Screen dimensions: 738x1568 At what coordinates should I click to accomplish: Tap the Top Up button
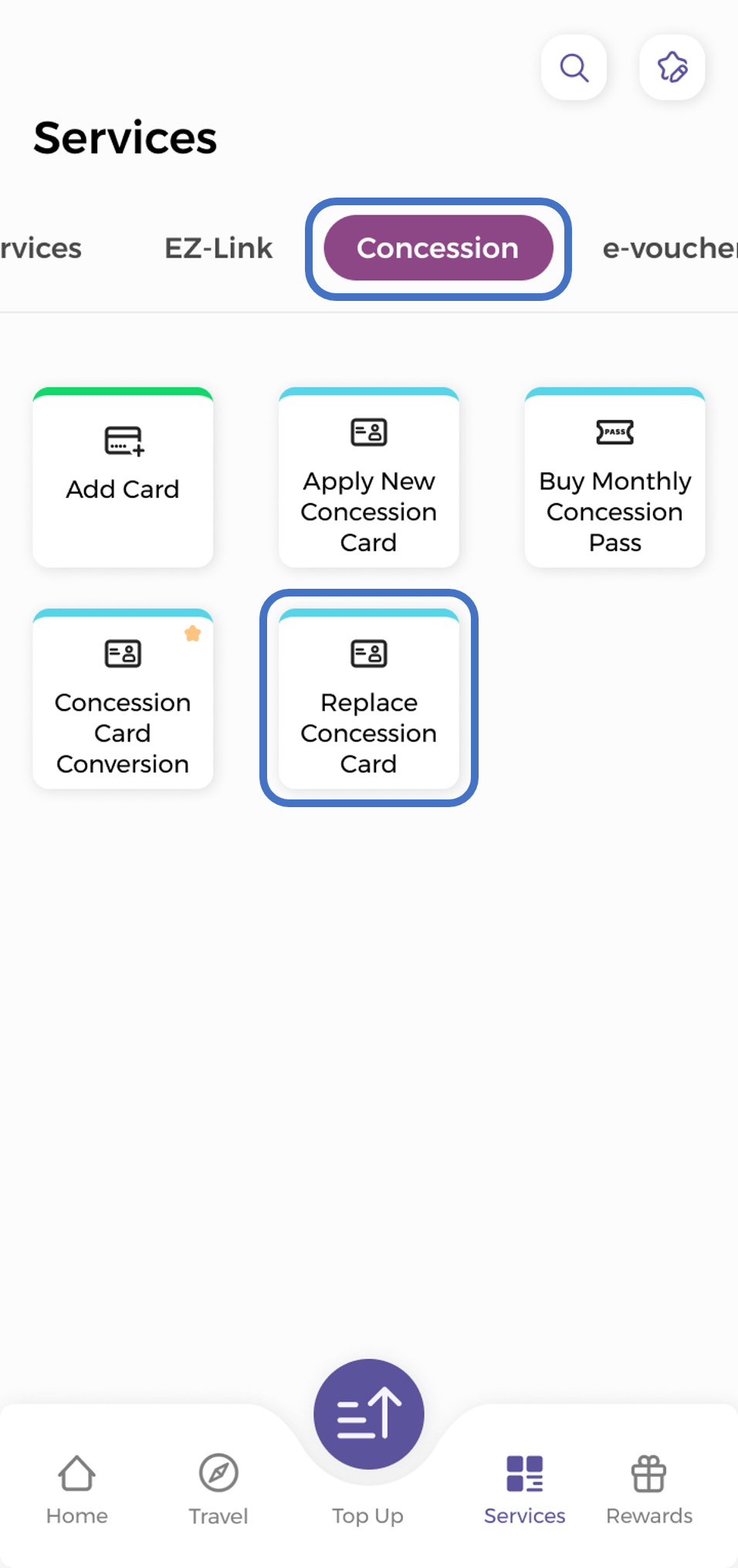click(x=369, y=1416)
